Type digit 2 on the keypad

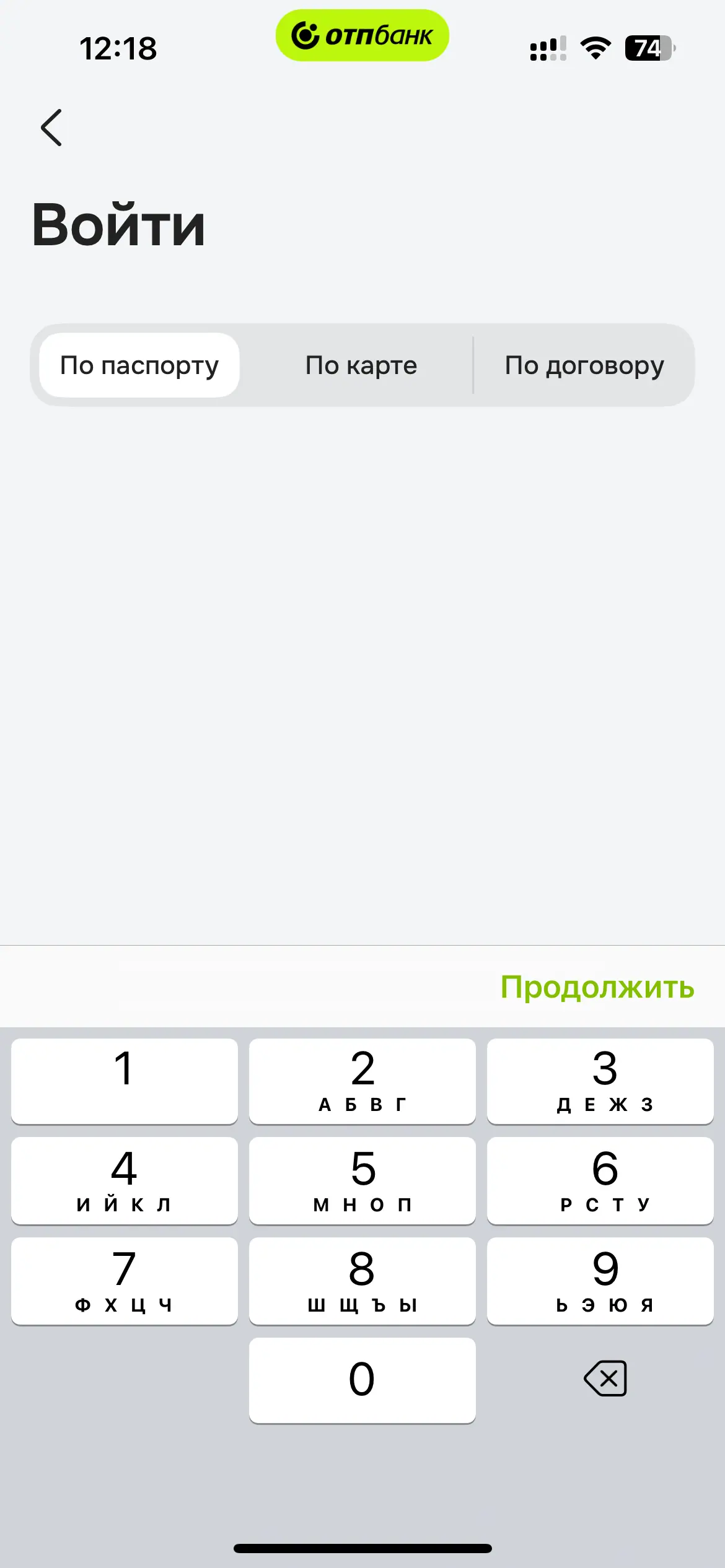point(362,1081)
